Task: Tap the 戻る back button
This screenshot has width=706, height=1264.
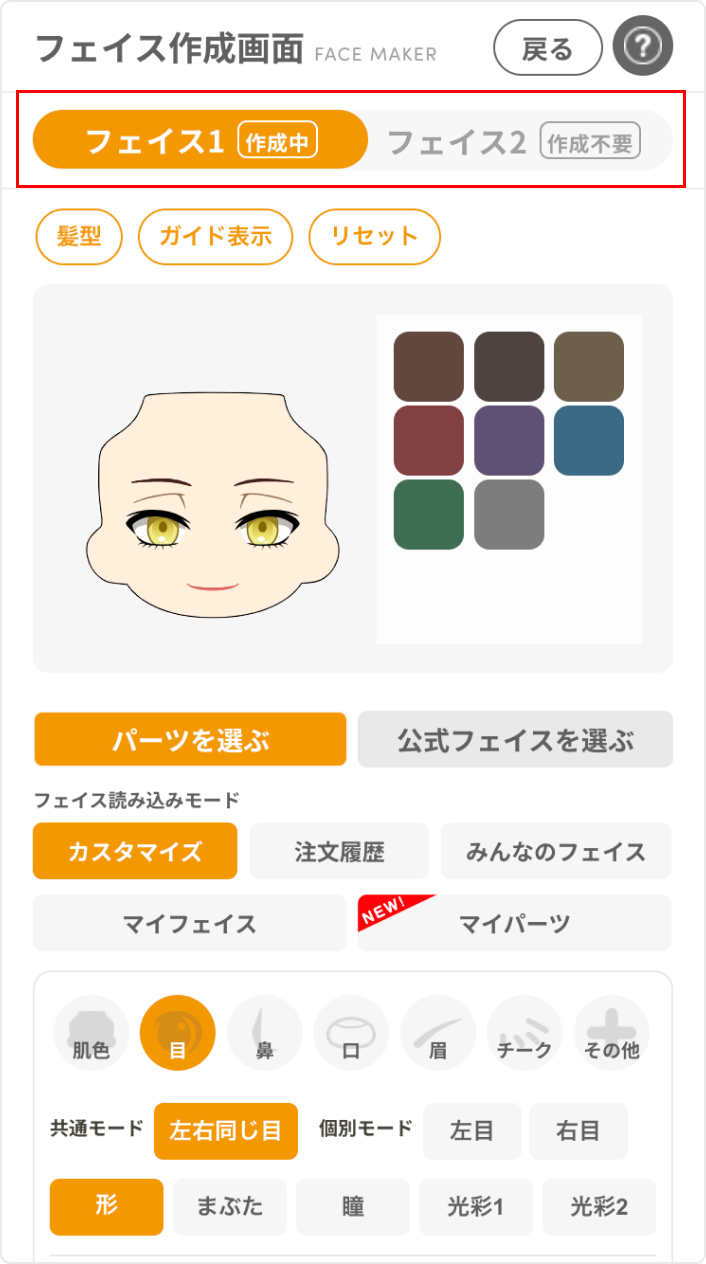Action: point(547,47)
